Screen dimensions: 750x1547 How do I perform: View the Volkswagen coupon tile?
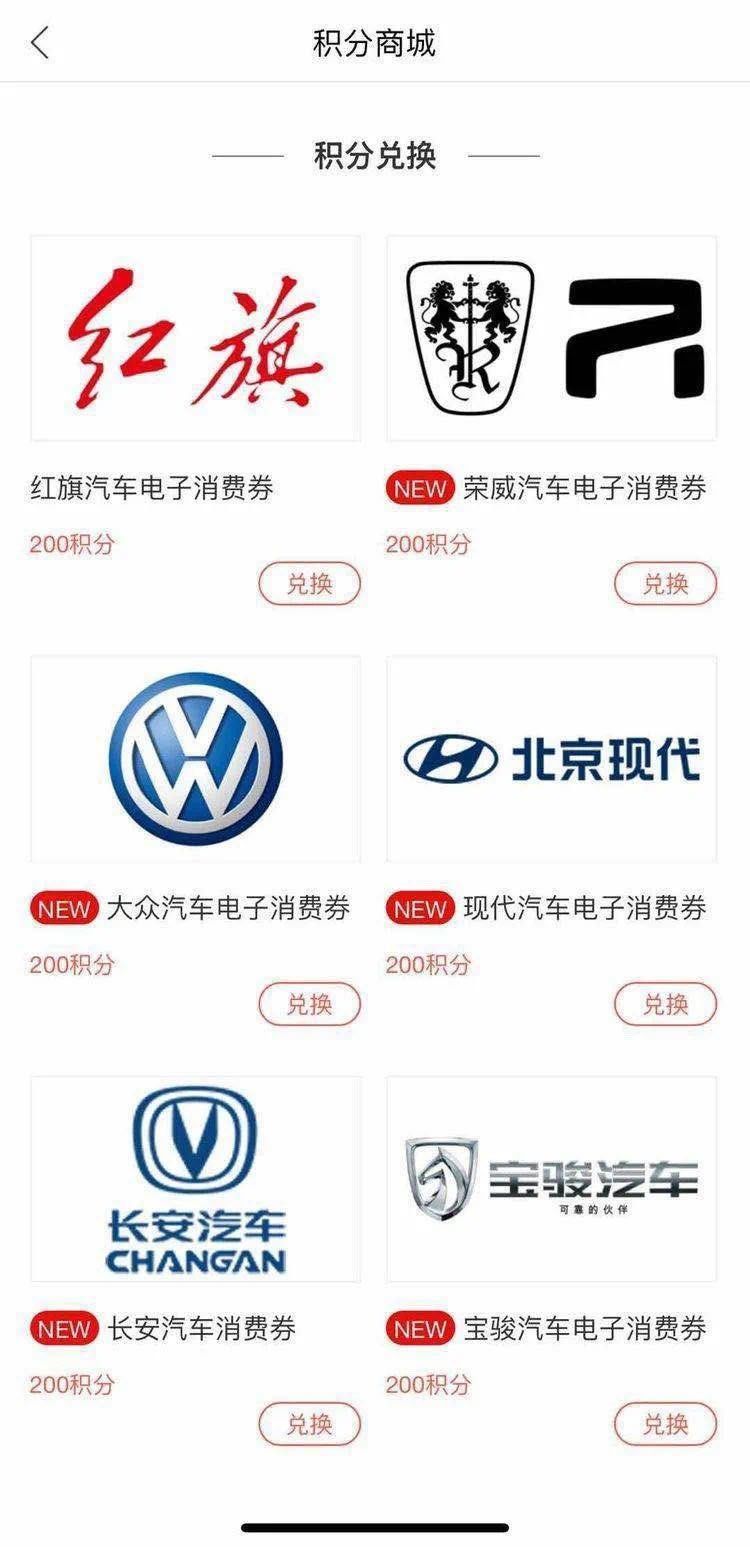195,759
